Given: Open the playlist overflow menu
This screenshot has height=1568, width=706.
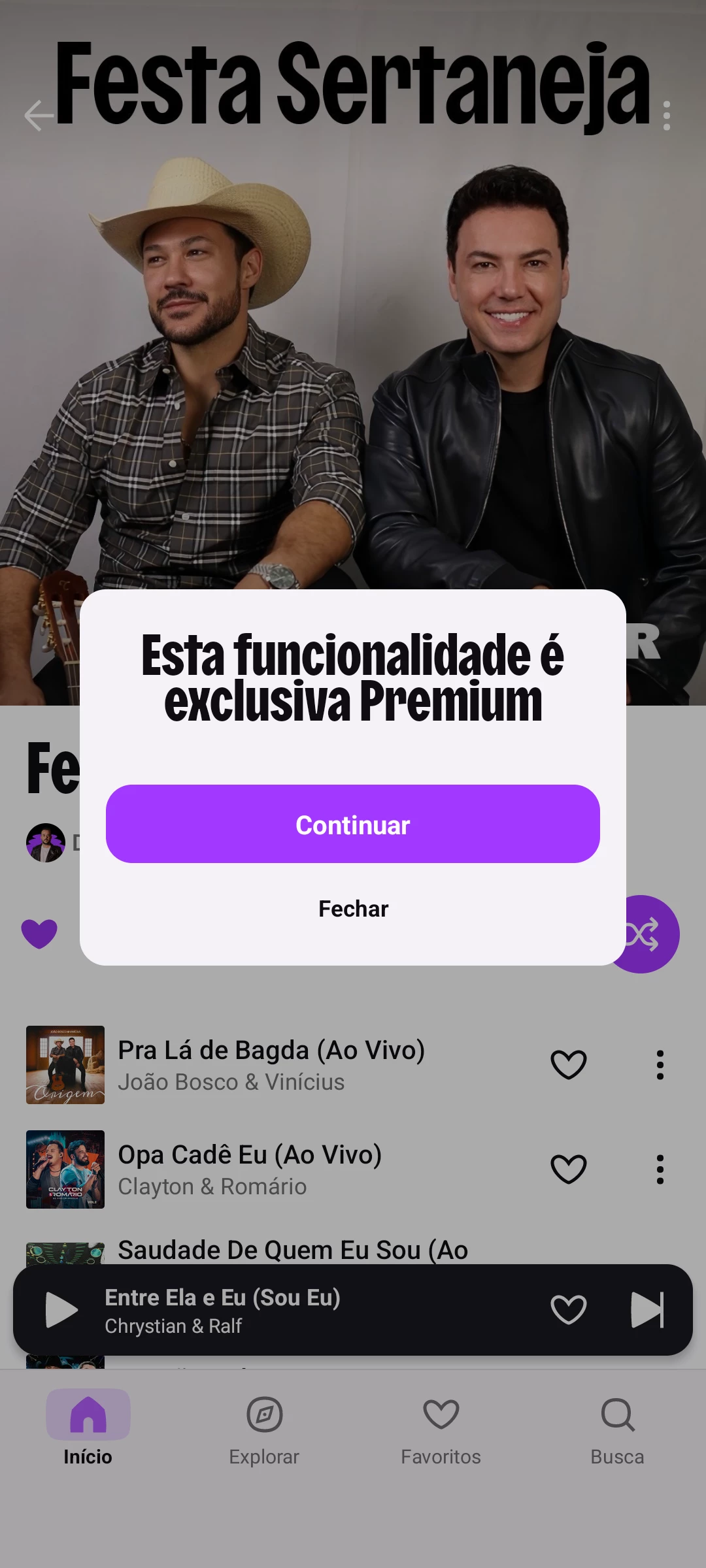Looking at the screenshot, I should tap(666, 116).
